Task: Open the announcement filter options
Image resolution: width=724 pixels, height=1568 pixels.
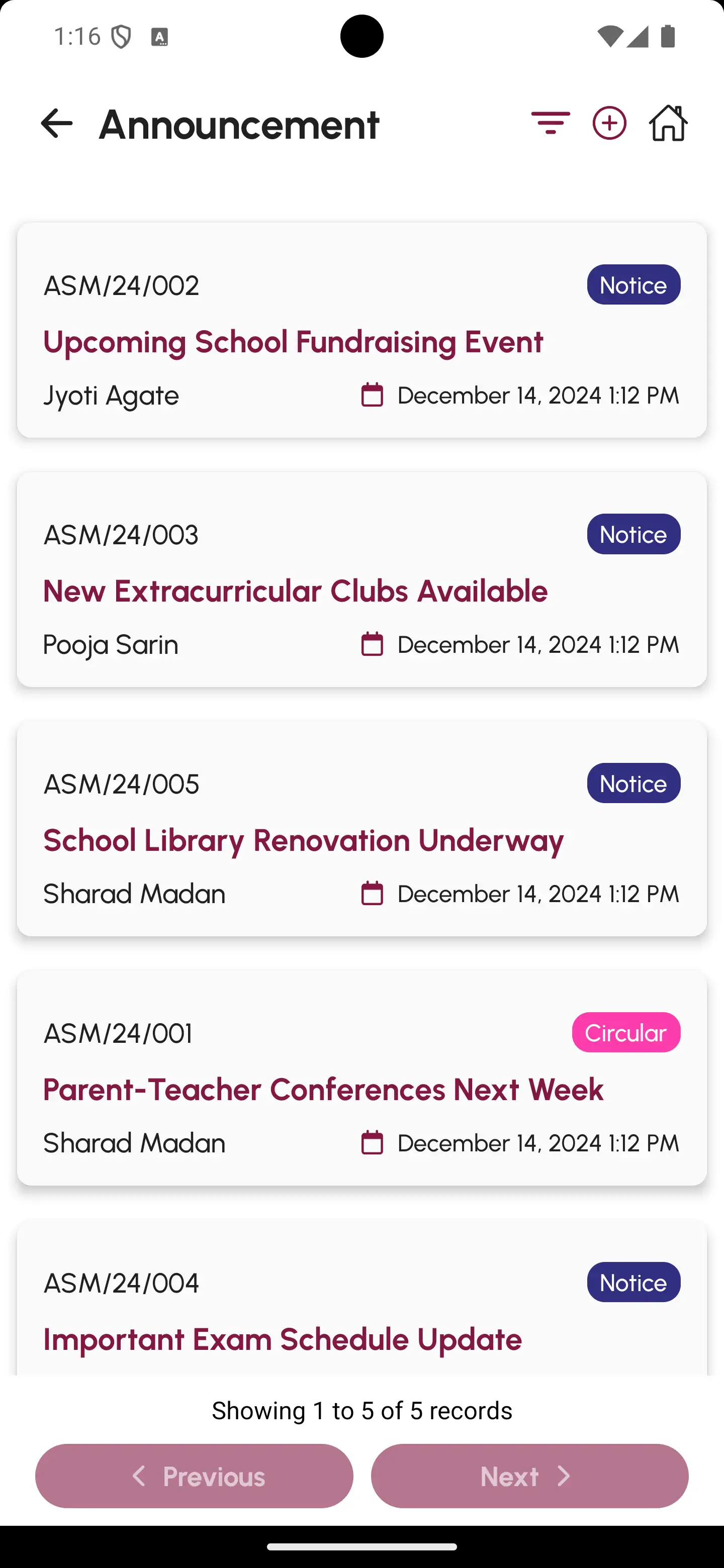Action: click(551, 124)
